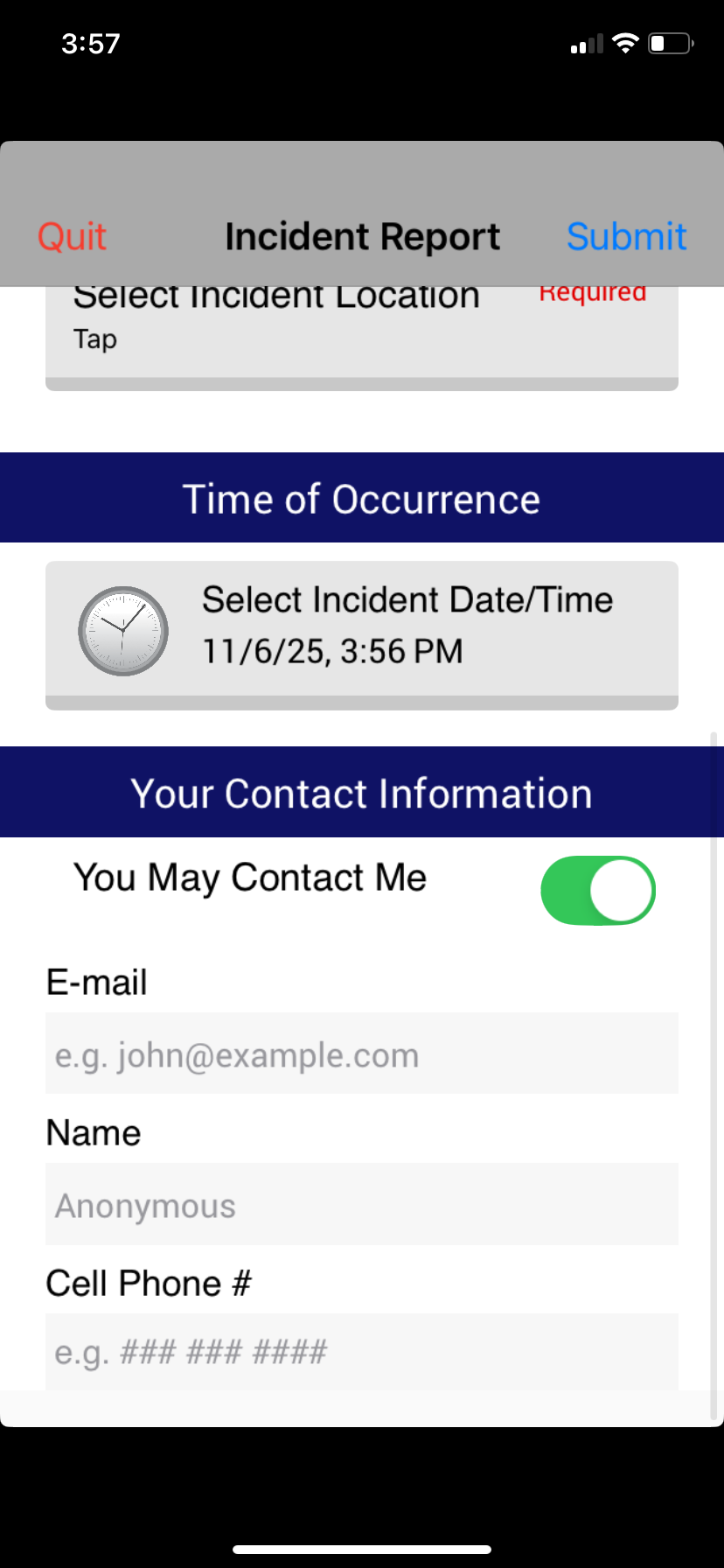Quit the incident report
The height and width of the screenshot is (1568, 724).
coord(72,237)
